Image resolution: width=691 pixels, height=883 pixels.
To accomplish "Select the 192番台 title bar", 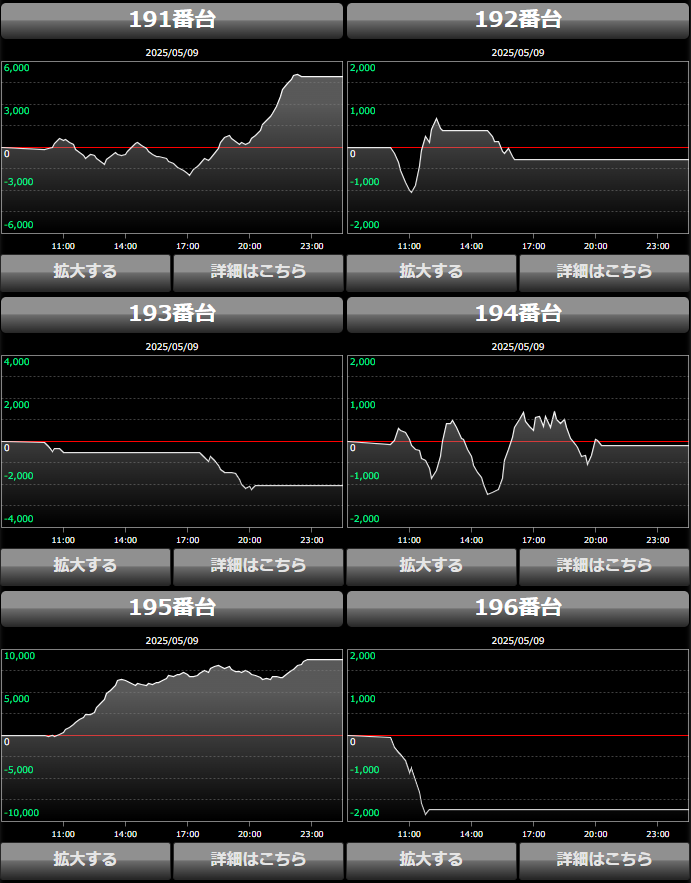I will (518, 20).
